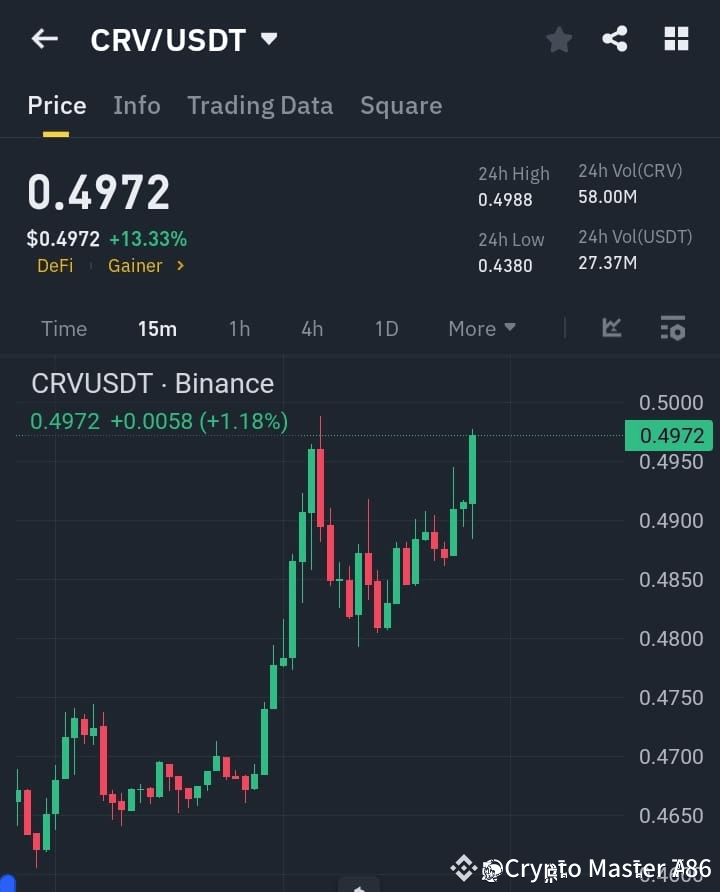Open the Gainer category chevron
Viewport: 720px width, 892px height.
(181, 266)
